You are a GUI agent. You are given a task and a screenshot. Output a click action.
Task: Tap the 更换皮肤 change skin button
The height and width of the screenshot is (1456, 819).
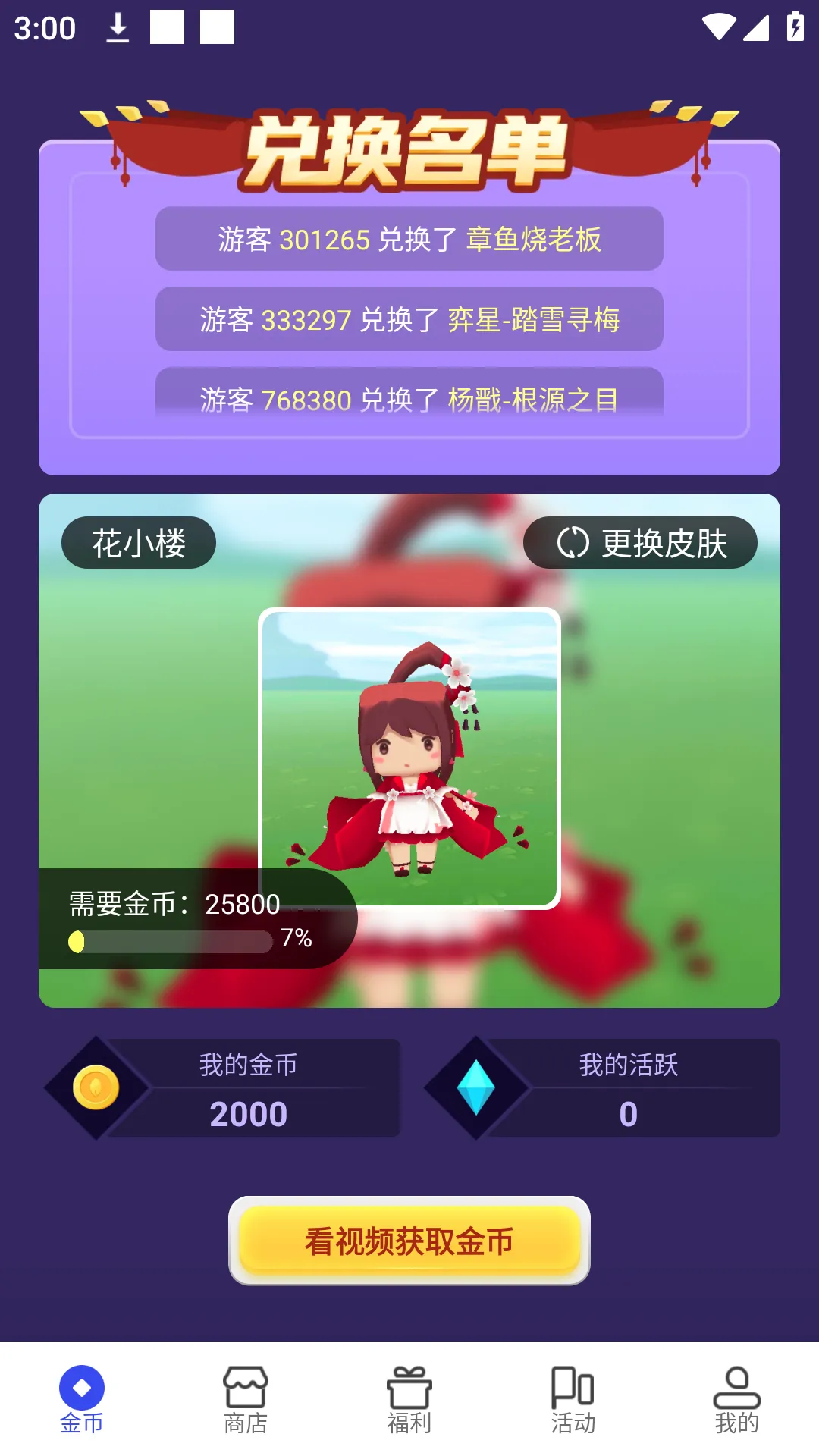(x=639, y=543)
